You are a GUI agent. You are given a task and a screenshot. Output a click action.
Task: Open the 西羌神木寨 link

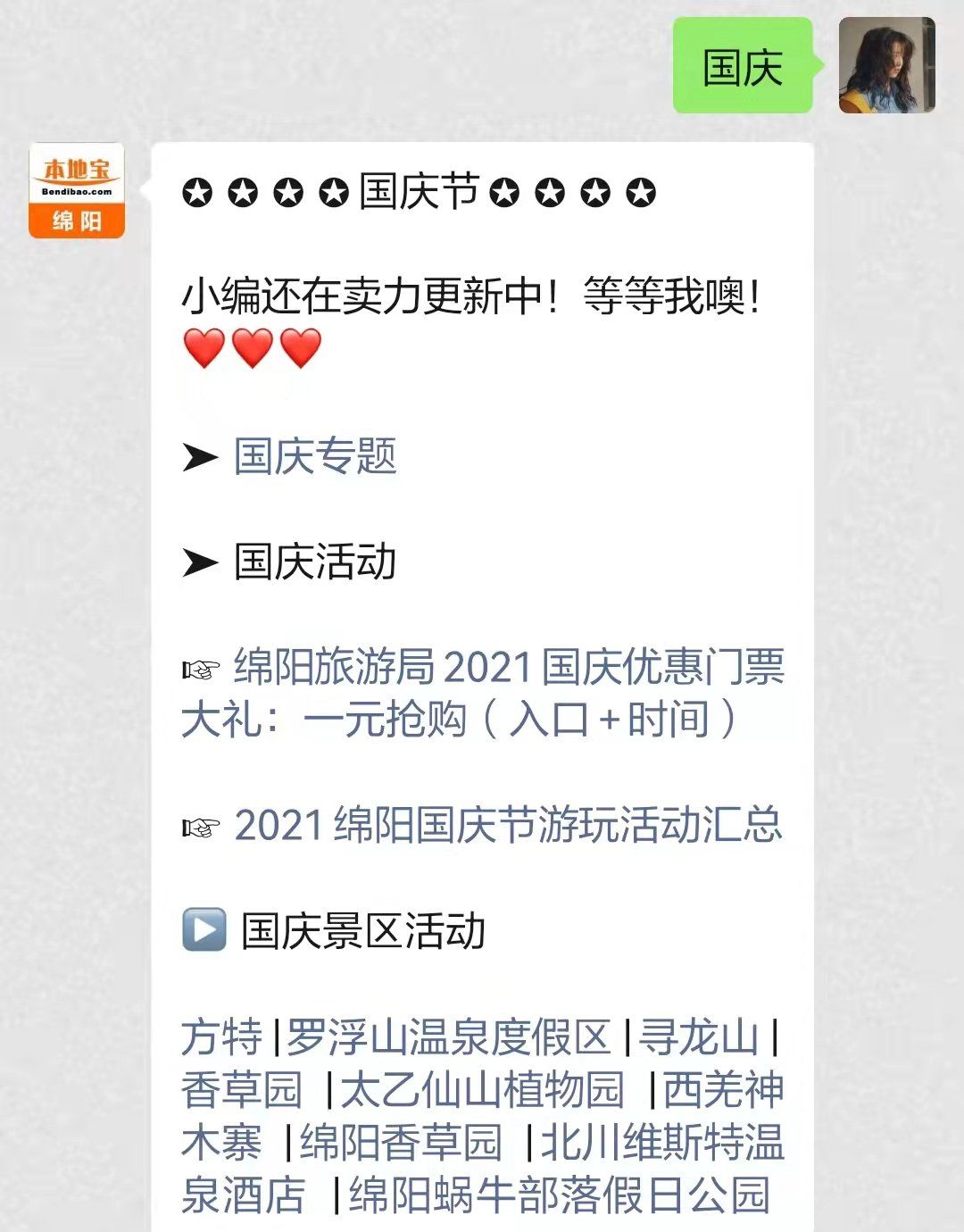pos(723,1090)
